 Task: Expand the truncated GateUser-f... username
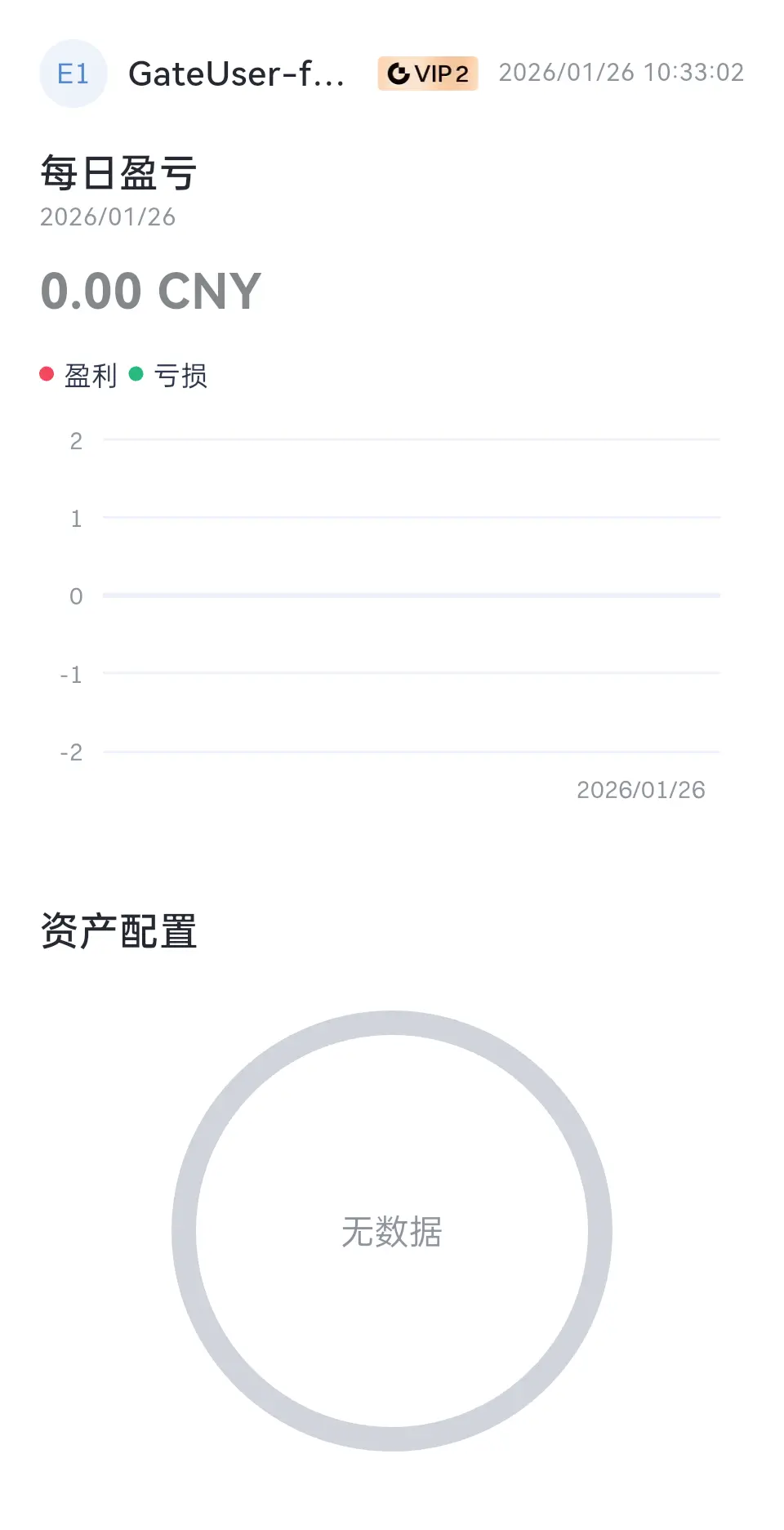[237, 74]
